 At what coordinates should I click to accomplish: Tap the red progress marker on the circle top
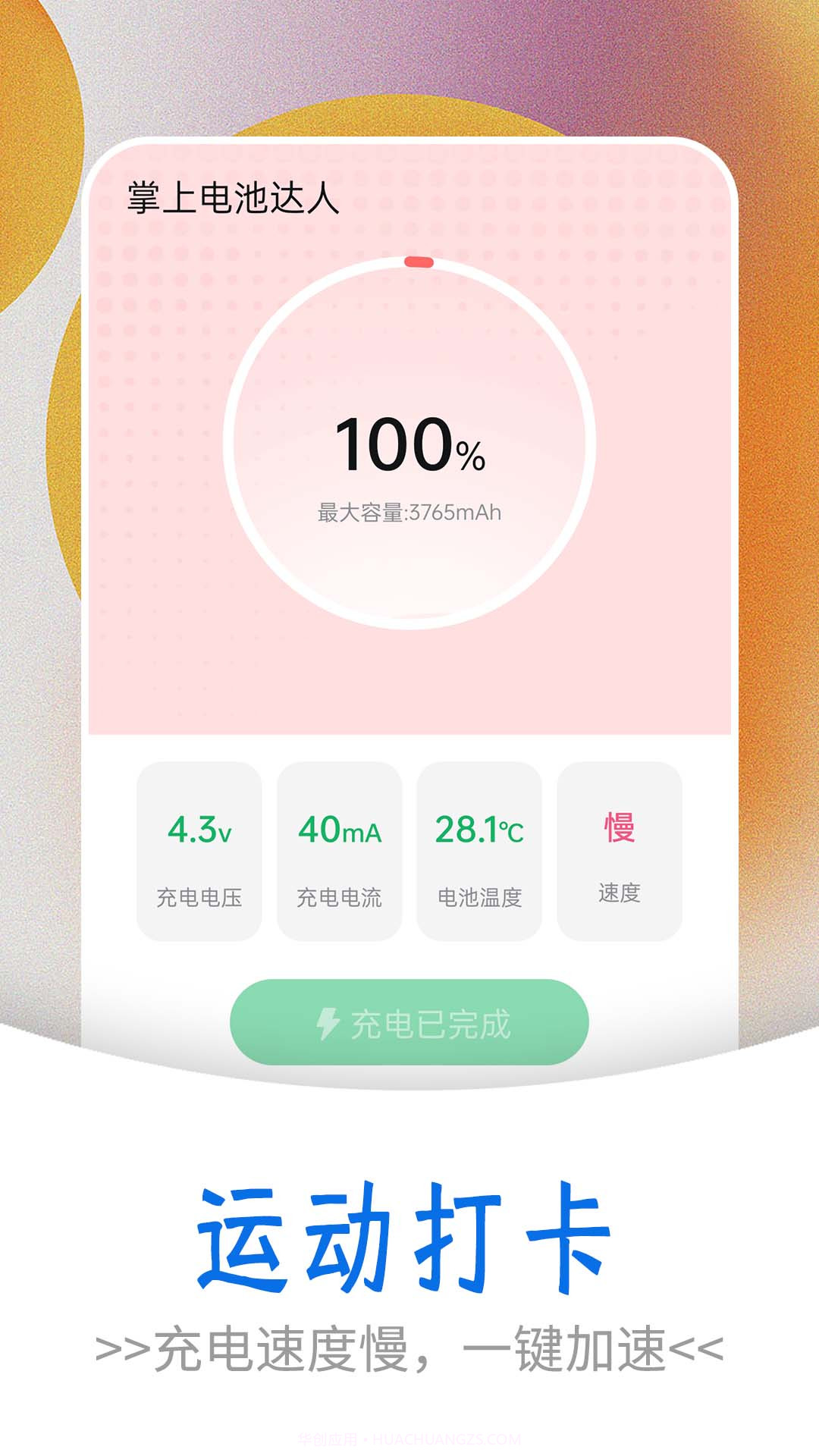pos(419,263)
